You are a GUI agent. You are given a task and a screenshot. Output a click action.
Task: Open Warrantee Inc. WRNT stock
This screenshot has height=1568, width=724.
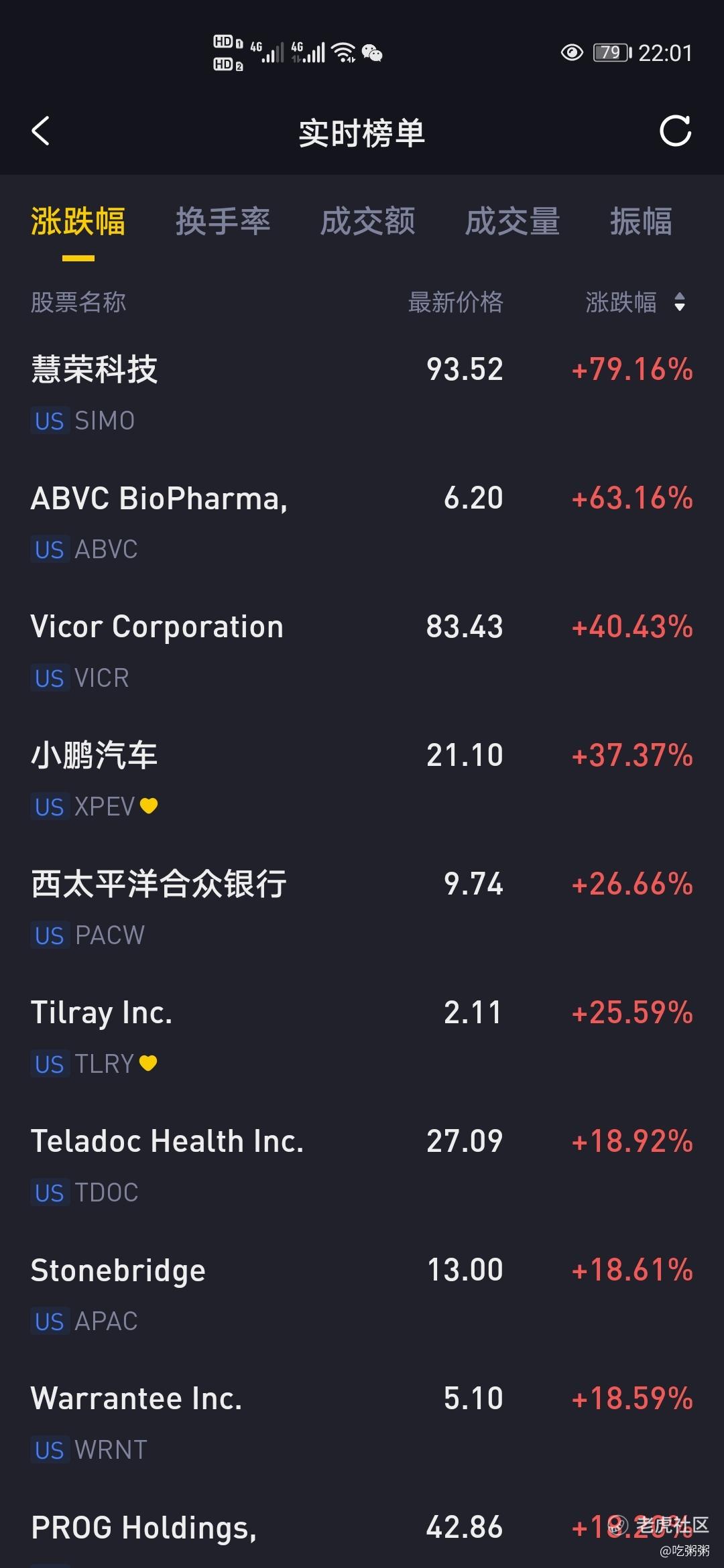click(362, 1423)
